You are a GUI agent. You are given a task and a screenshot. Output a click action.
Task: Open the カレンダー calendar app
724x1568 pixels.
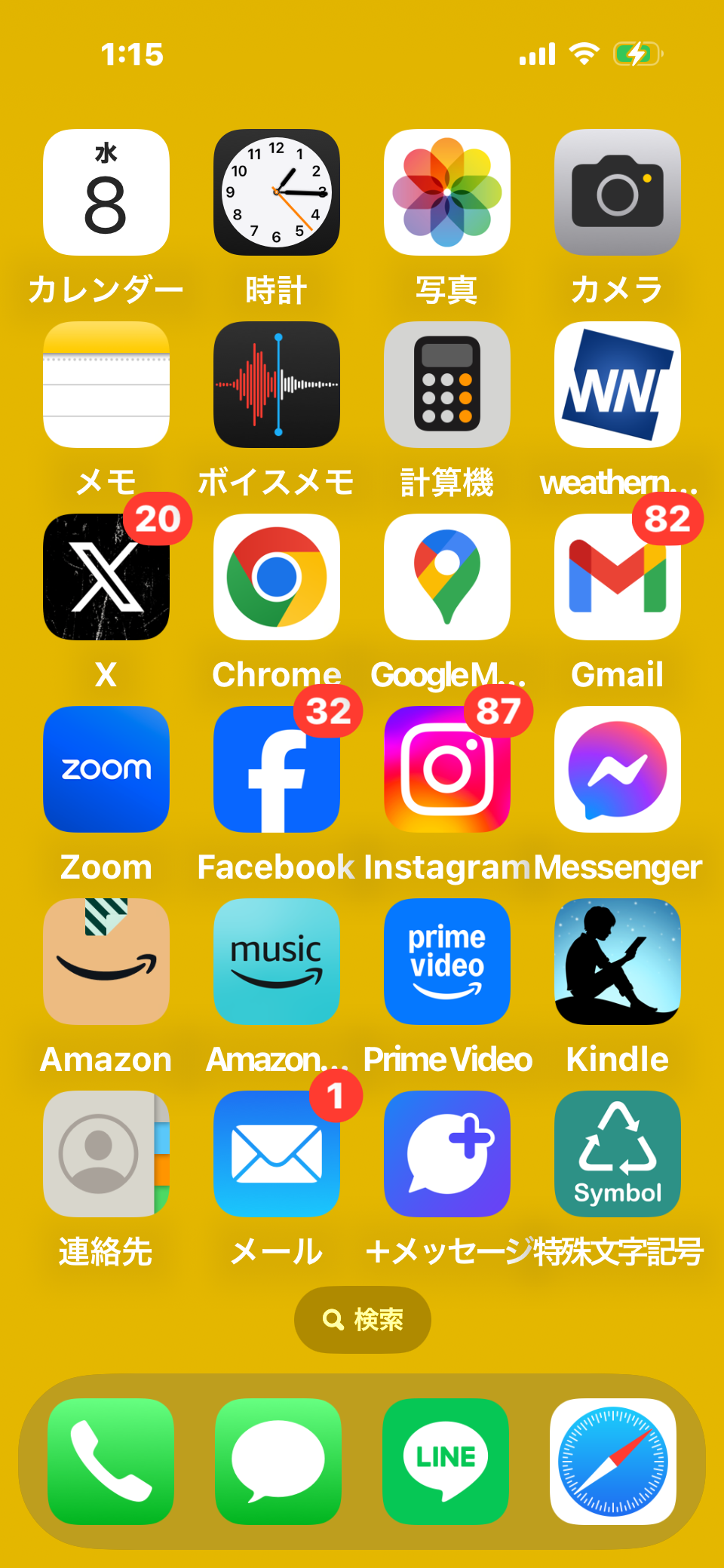click(x=106, y=192)
